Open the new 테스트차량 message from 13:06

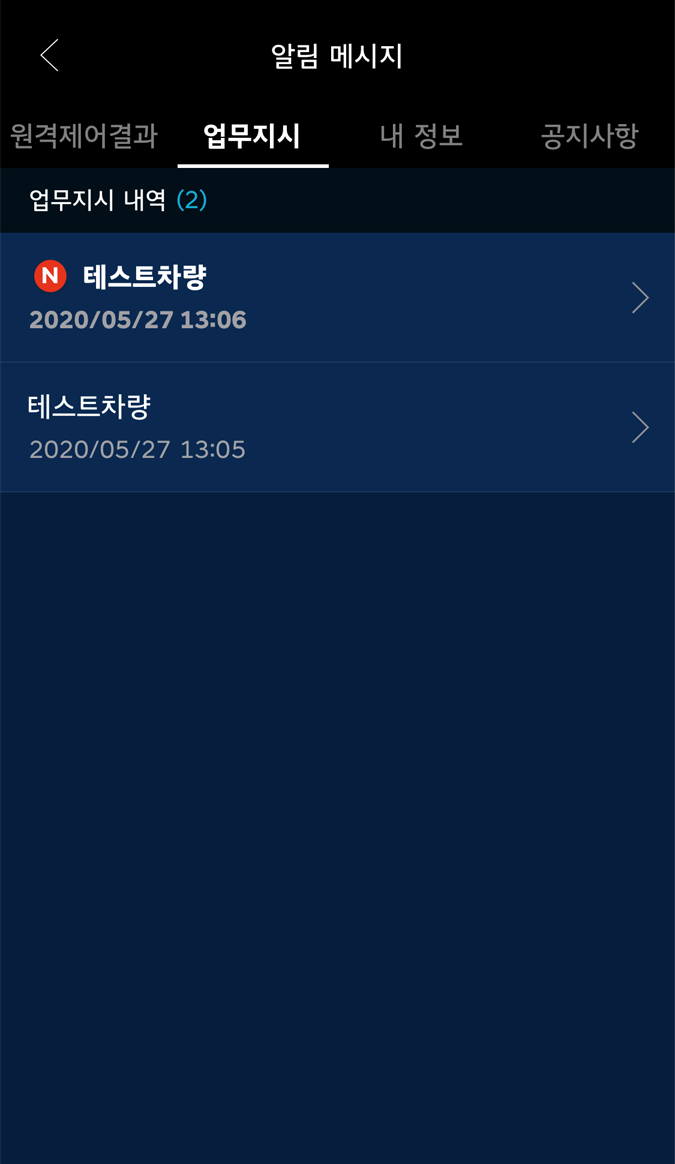point(337,298)
